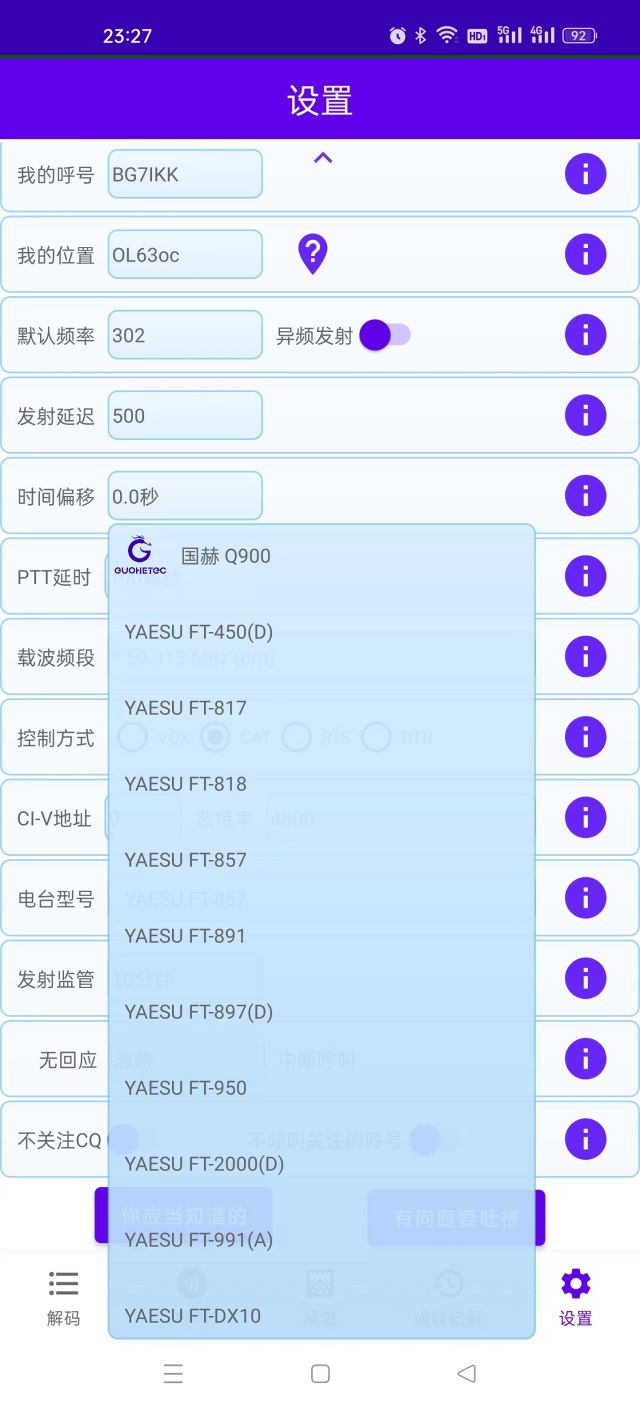Select YAESU FT-991(A) model

[x=321, y=1240]
